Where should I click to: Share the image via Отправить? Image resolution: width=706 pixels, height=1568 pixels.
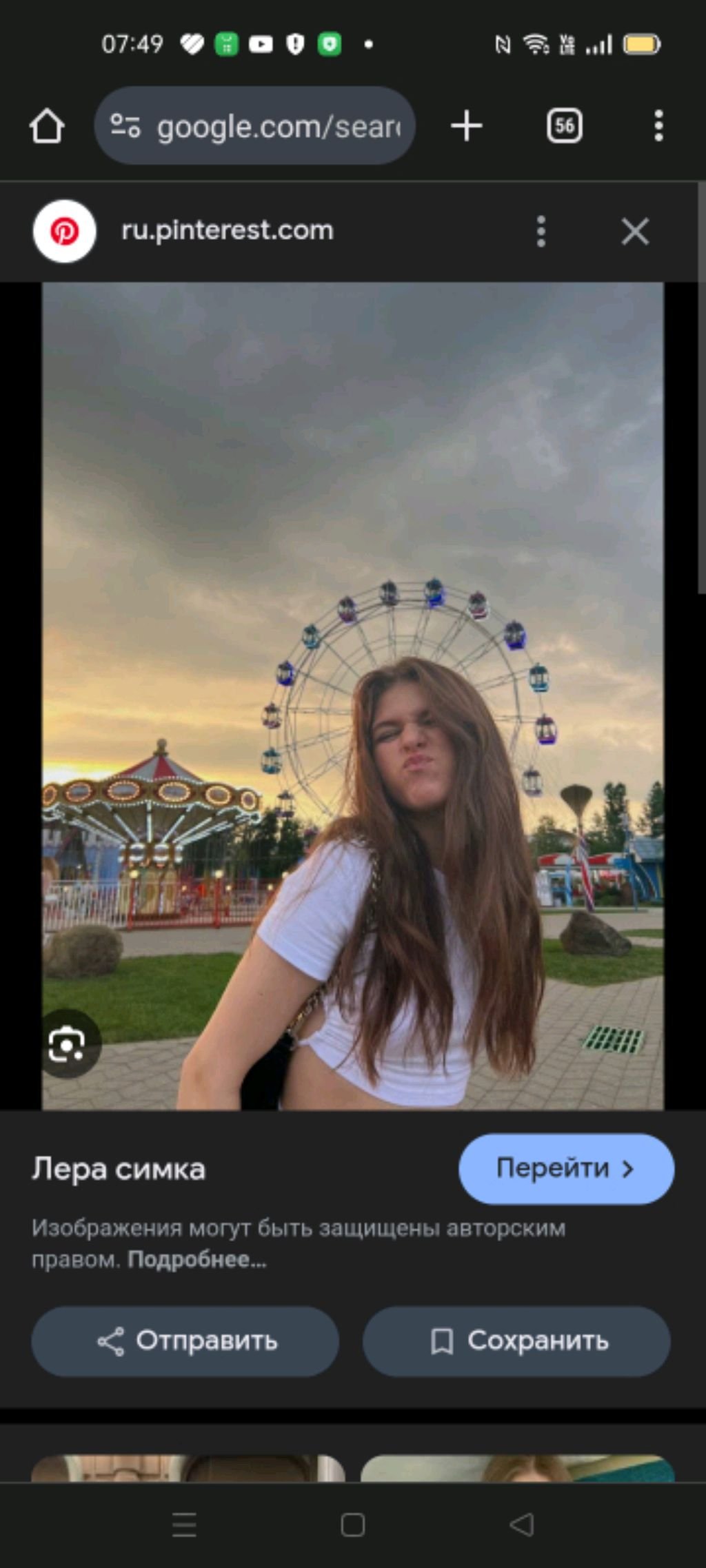point(185,1341)
